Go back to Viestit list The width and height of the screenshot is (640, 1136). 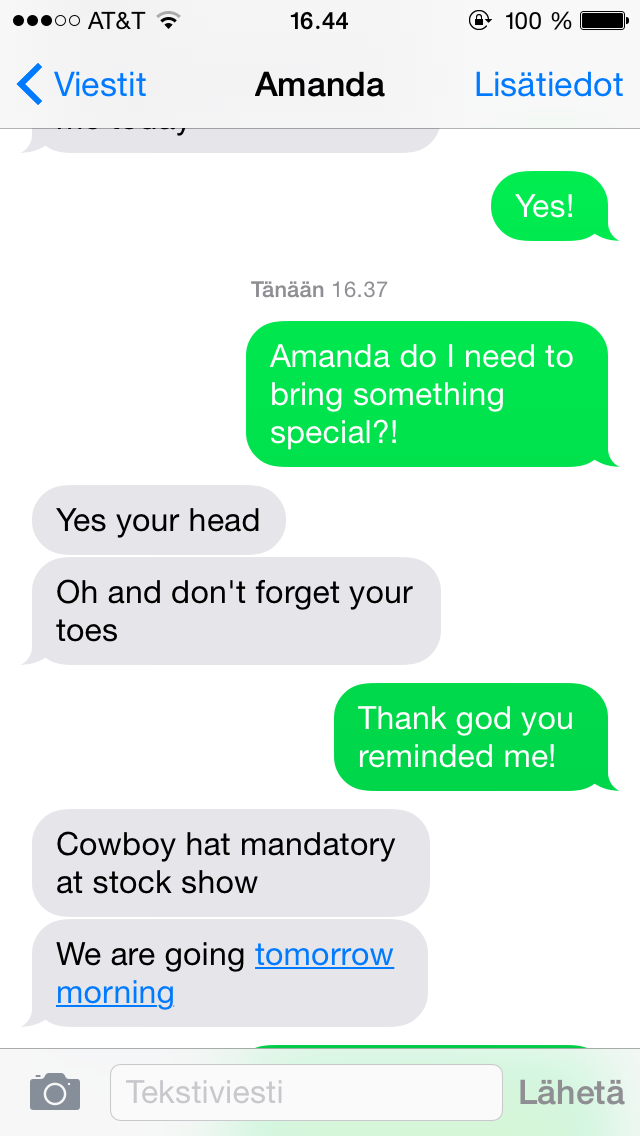pyautogui.click(x=81, y=84)
